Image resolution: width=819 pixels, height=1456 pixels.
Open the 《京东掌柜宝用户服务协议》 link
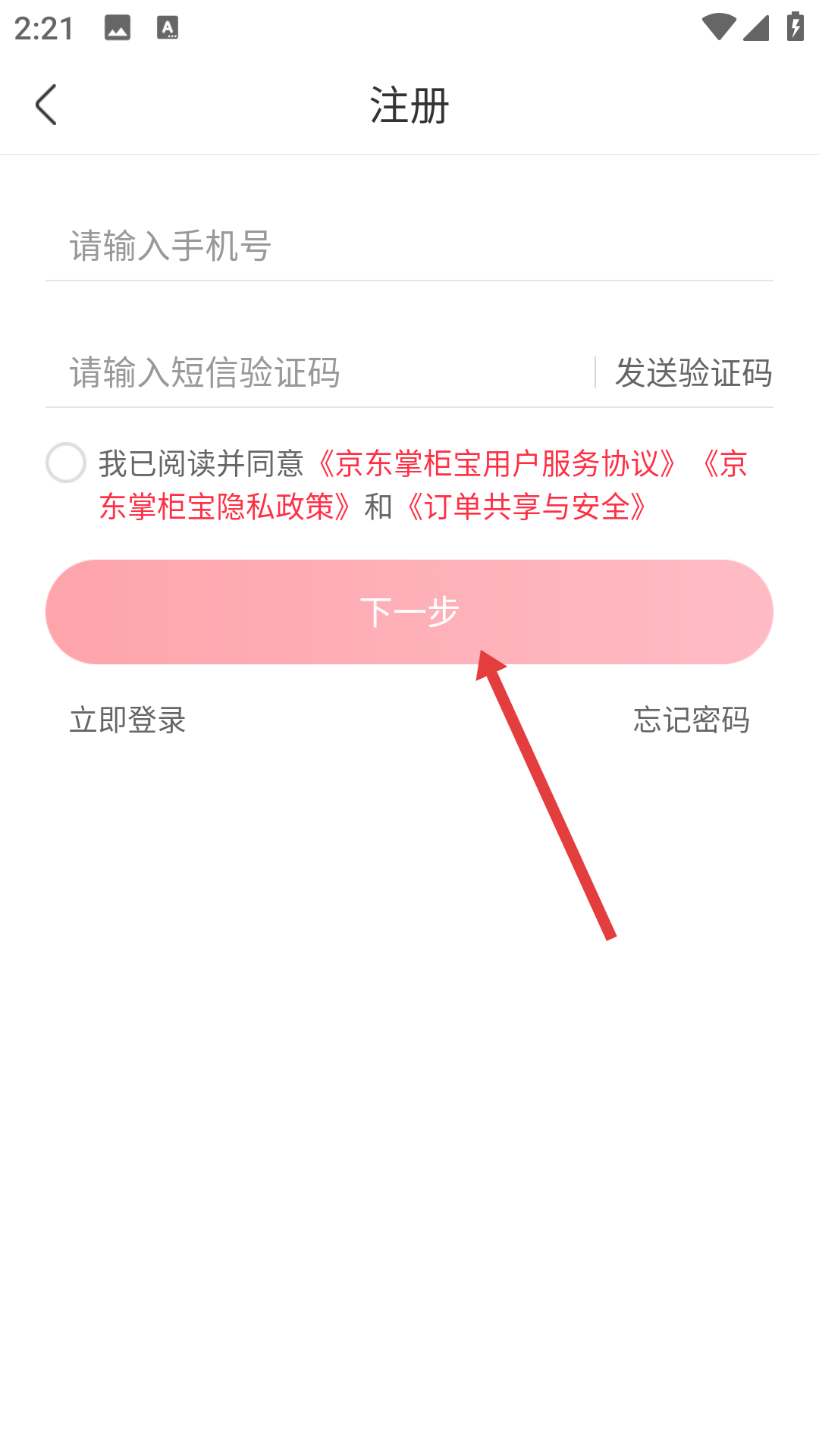[497, 463]
